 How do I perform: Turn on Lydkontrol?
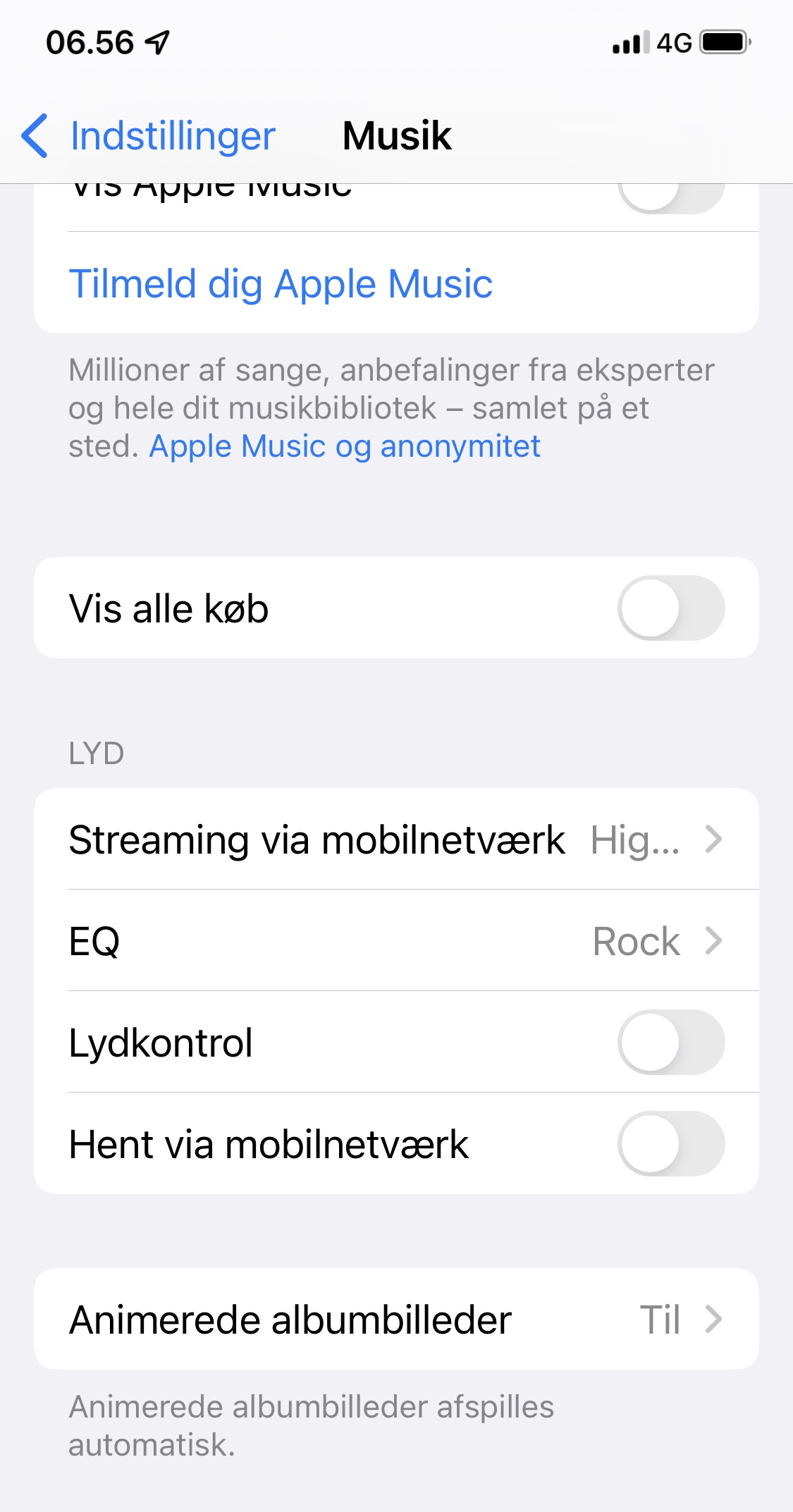point(671,1042)
